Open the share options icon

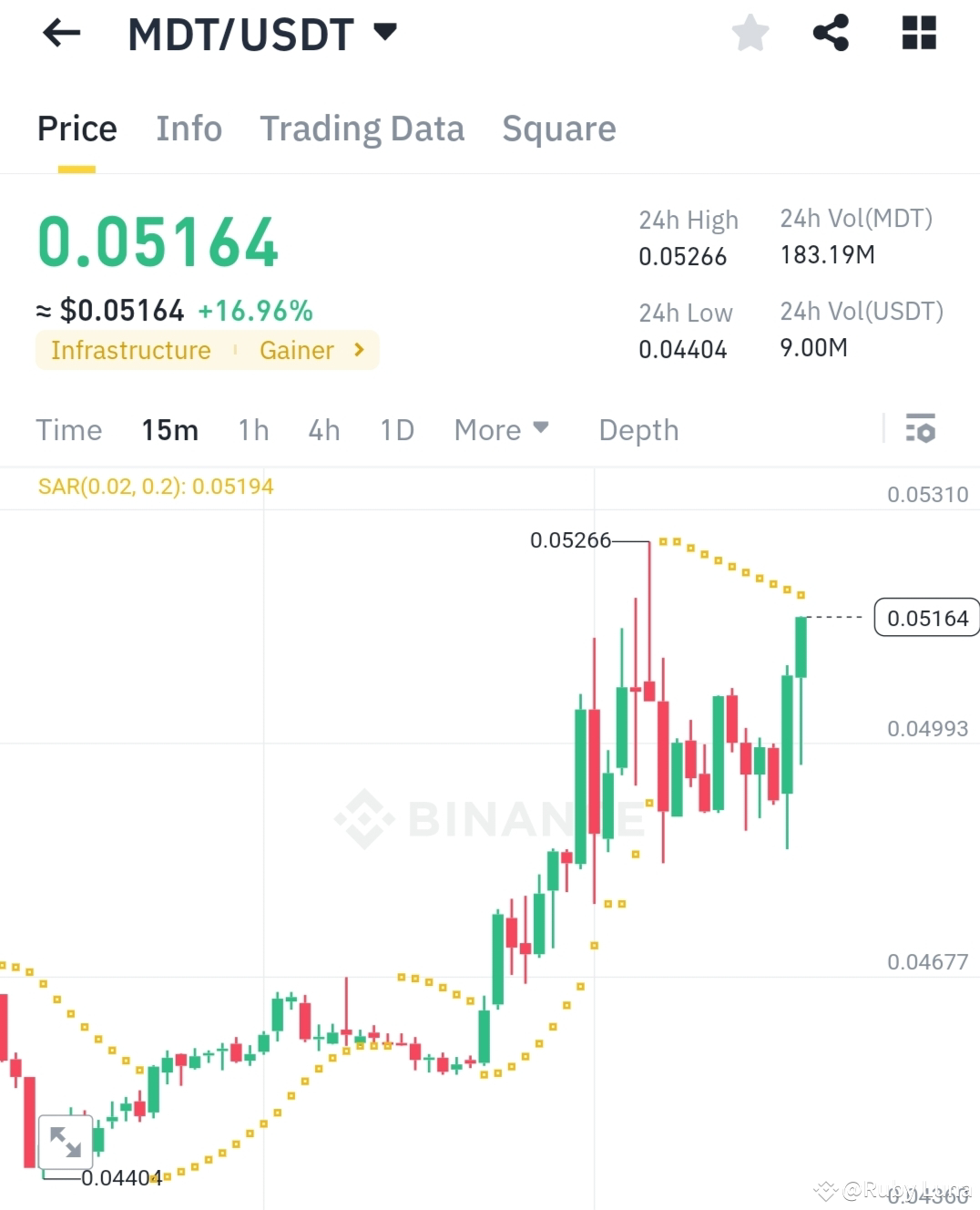pyautogui.click(x=831, y=33)
